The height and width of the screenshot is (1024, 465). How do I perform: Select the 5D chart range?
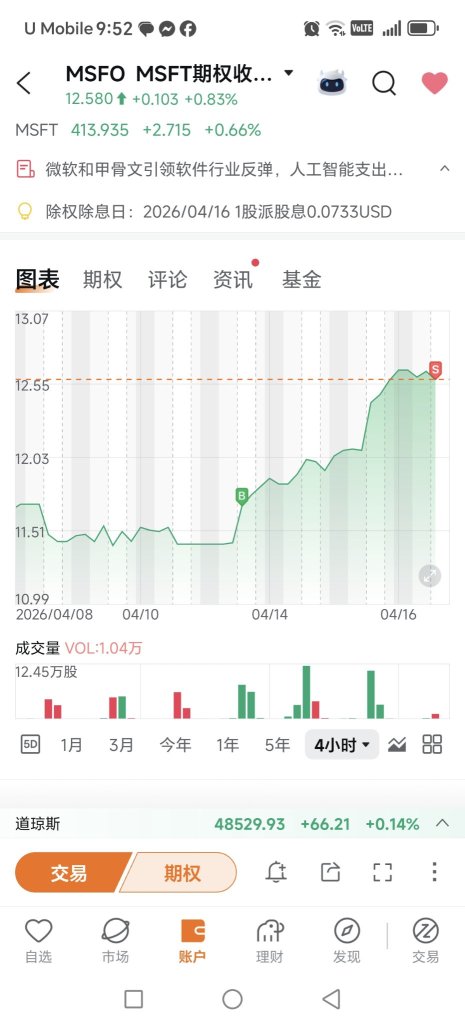click(x=30, y=744)
